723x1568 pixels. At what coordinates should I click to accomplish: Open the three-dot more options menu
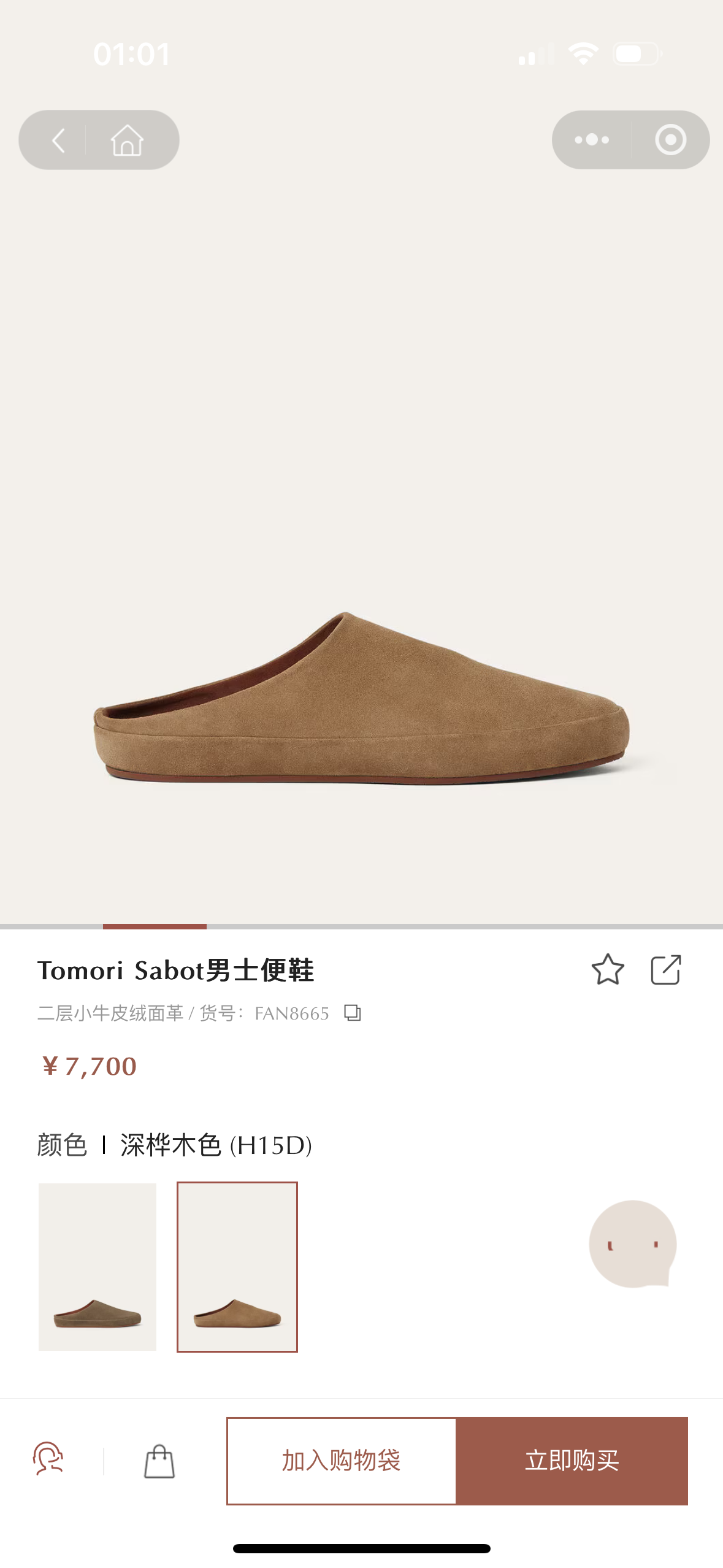click(591, 140)
